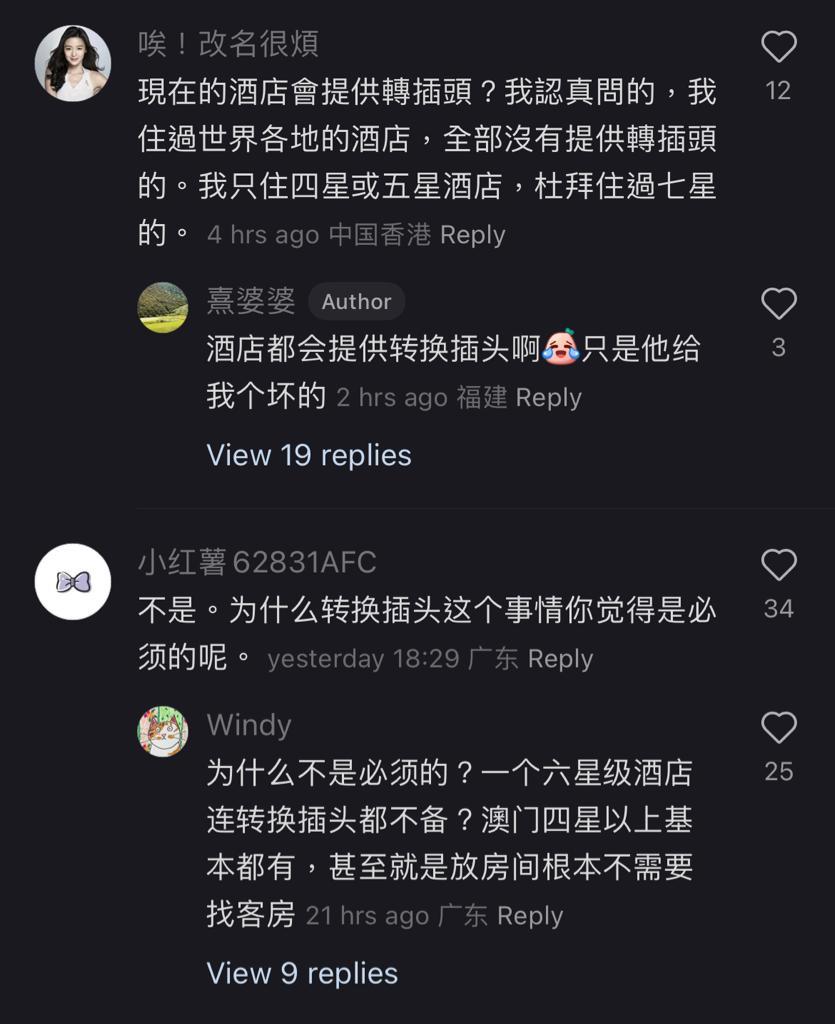Image resolution: width=835 pixels, height=1024 pixels.
Task: Expand View 19 replies
Action: 308,455
